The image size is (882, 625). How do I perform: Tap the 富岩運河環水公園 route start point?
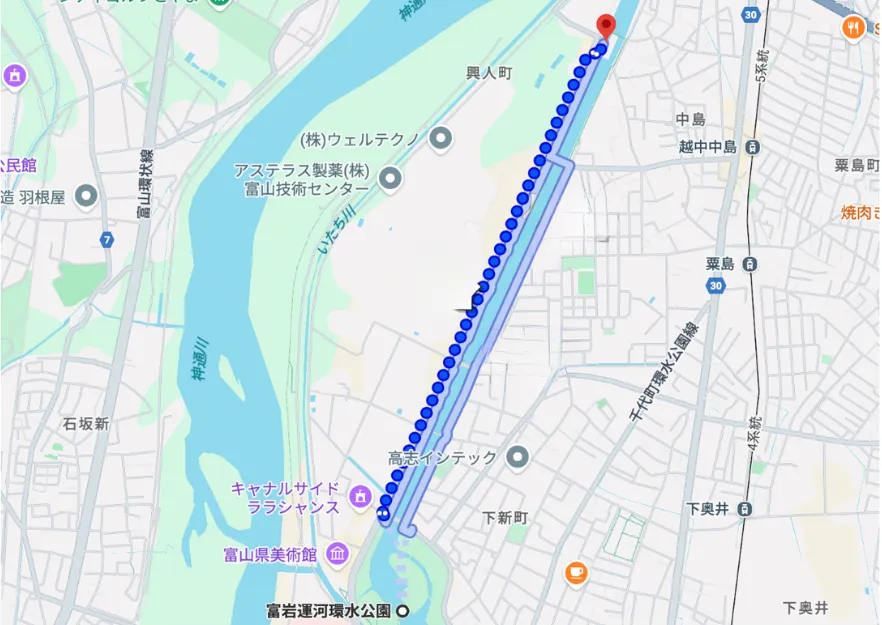[x=403, y=610]
